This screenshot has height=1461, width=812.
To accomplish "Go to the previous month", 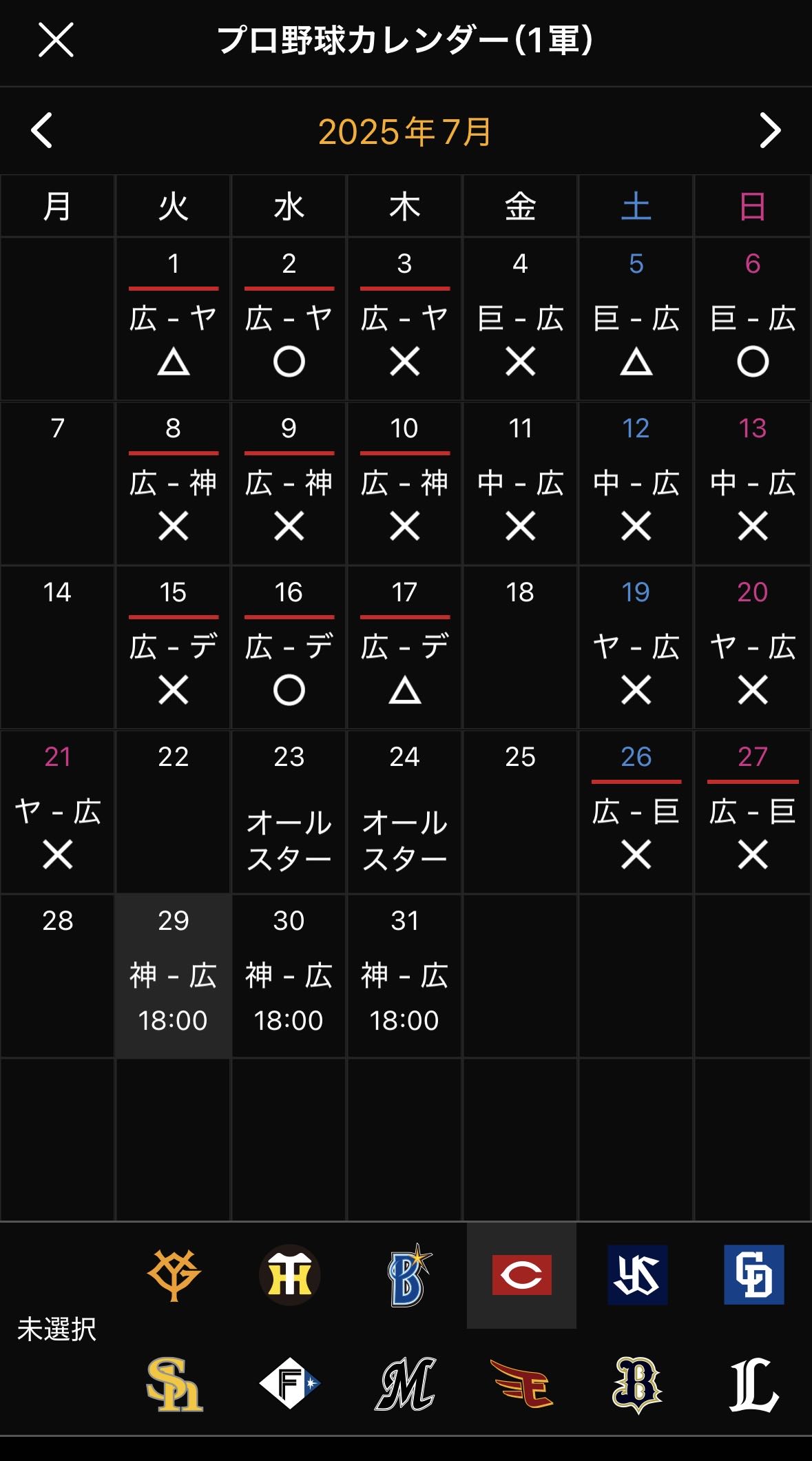I will tap(41, 130).
